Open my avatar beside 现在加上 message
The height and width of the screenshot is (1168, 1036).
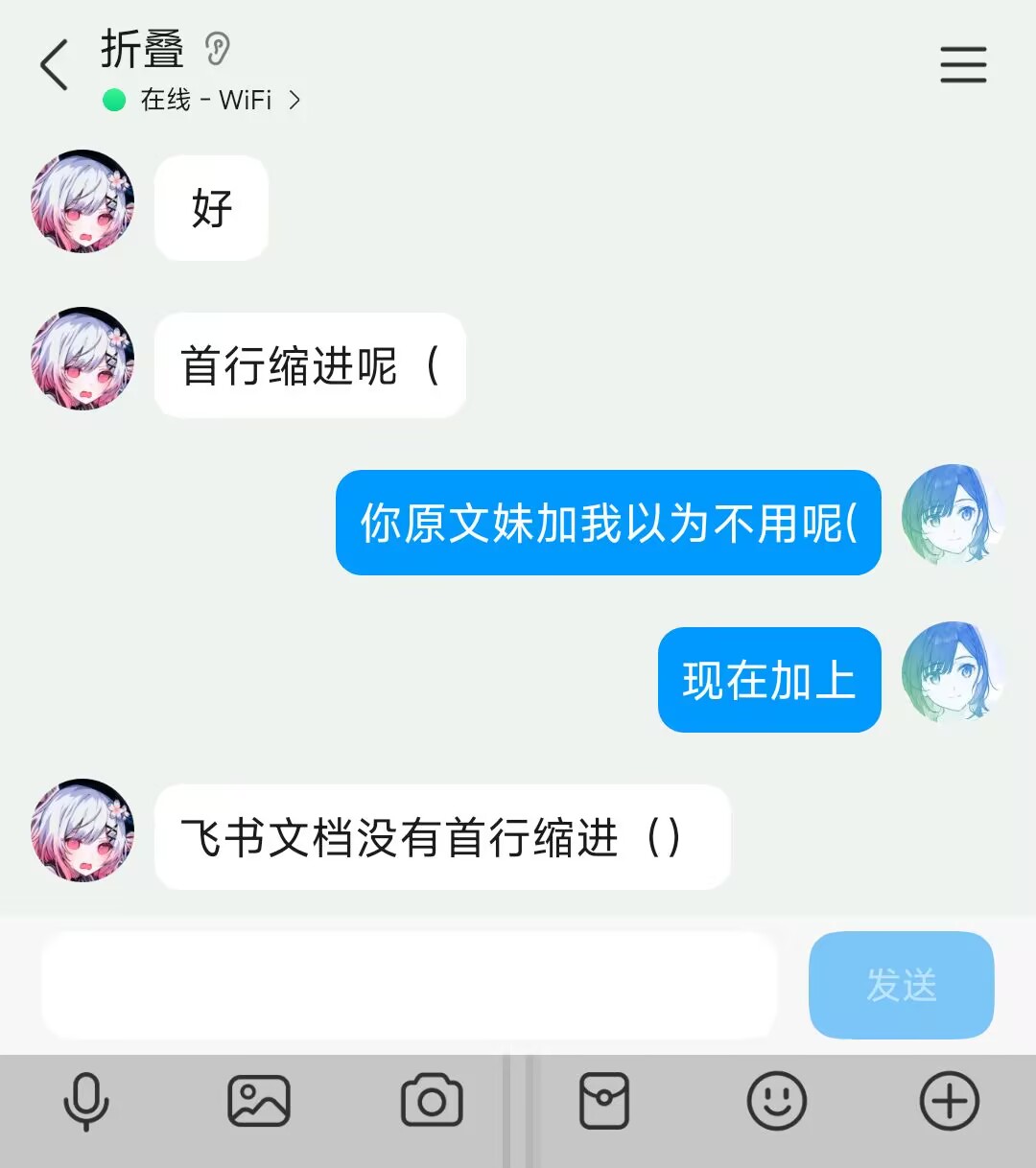tap(953, 673)
